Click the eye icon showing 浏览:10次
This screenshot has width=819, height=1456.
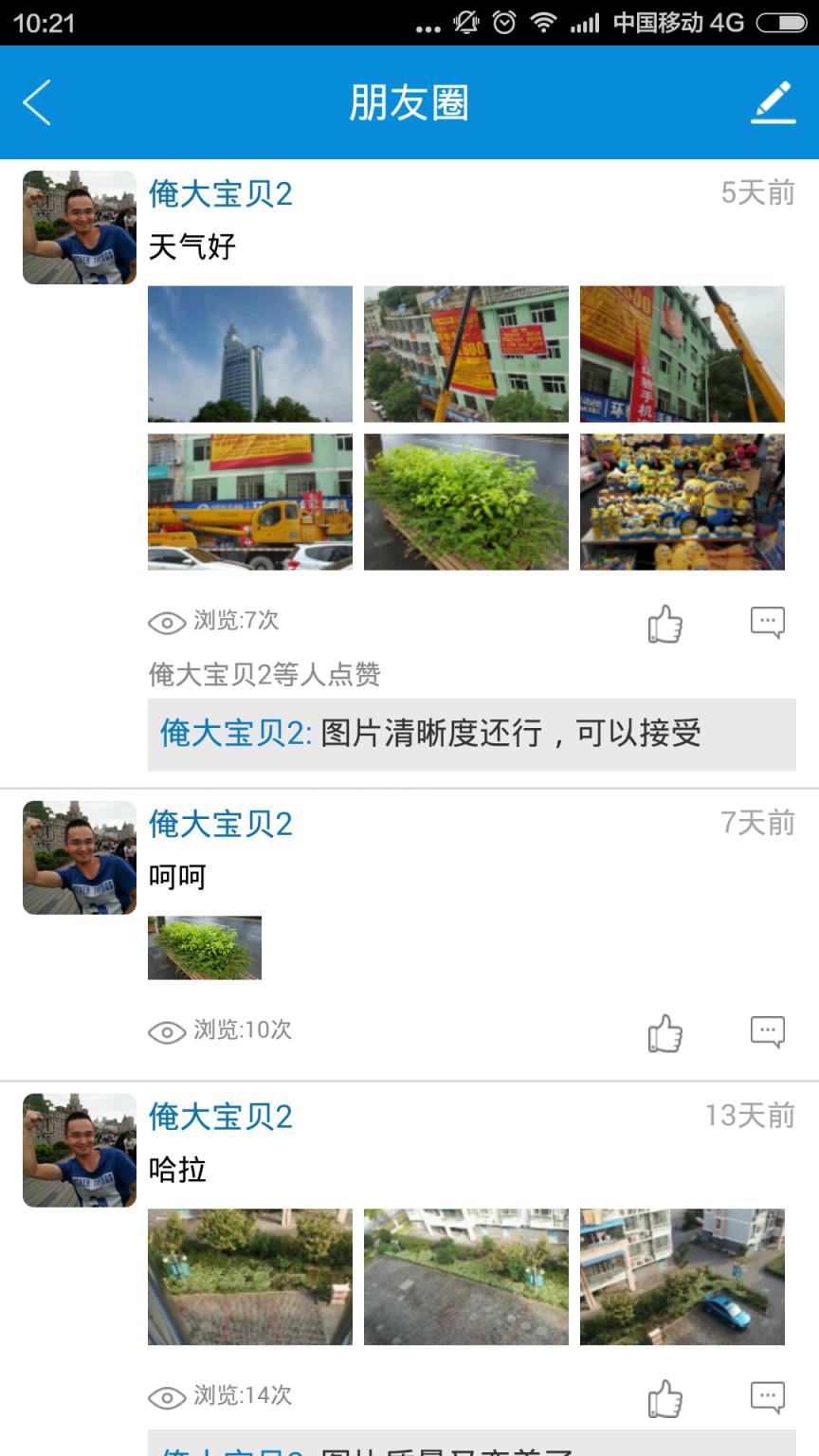(x=167, y=1032)
